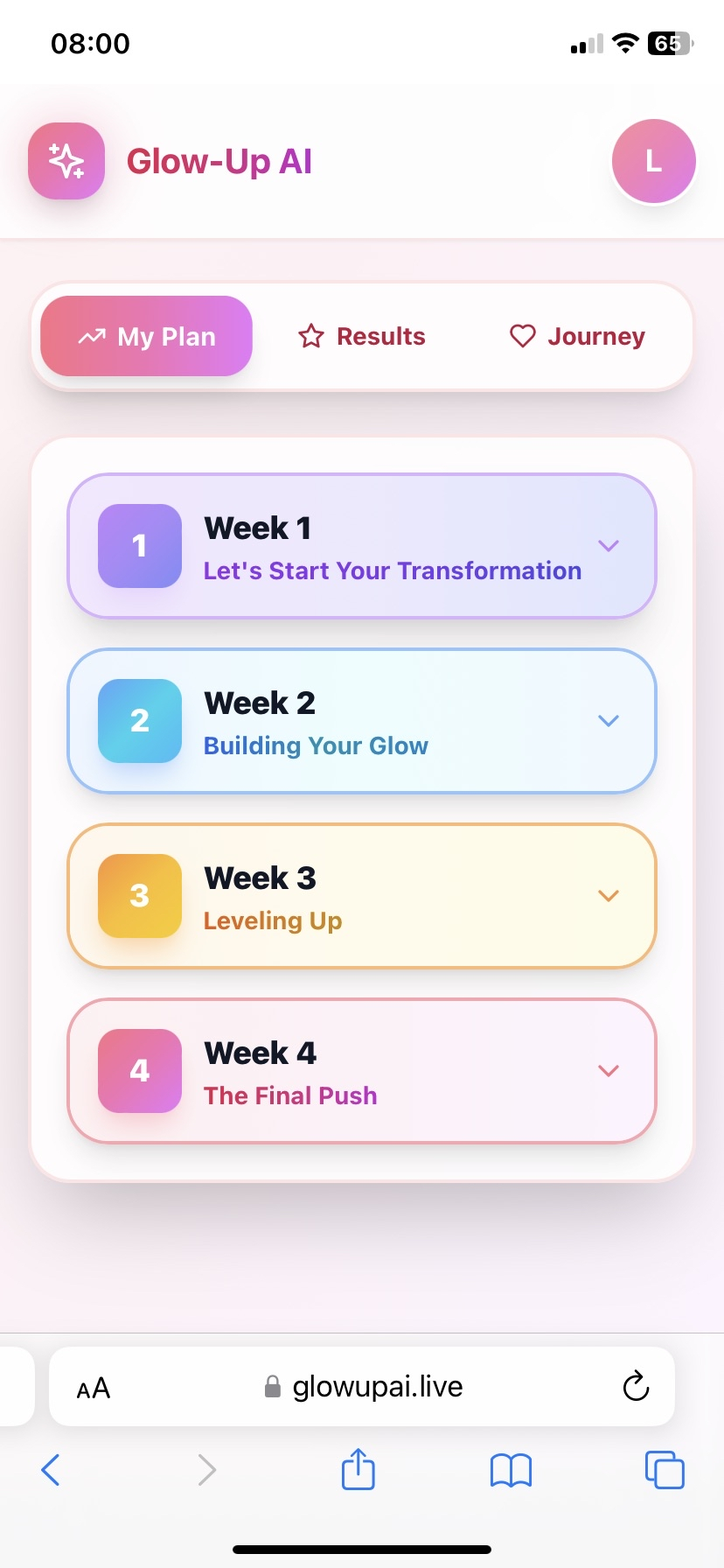Screen dimensions: 724x1568
Task: Reload the page with the refresh button
Action: click(636, 1386)
